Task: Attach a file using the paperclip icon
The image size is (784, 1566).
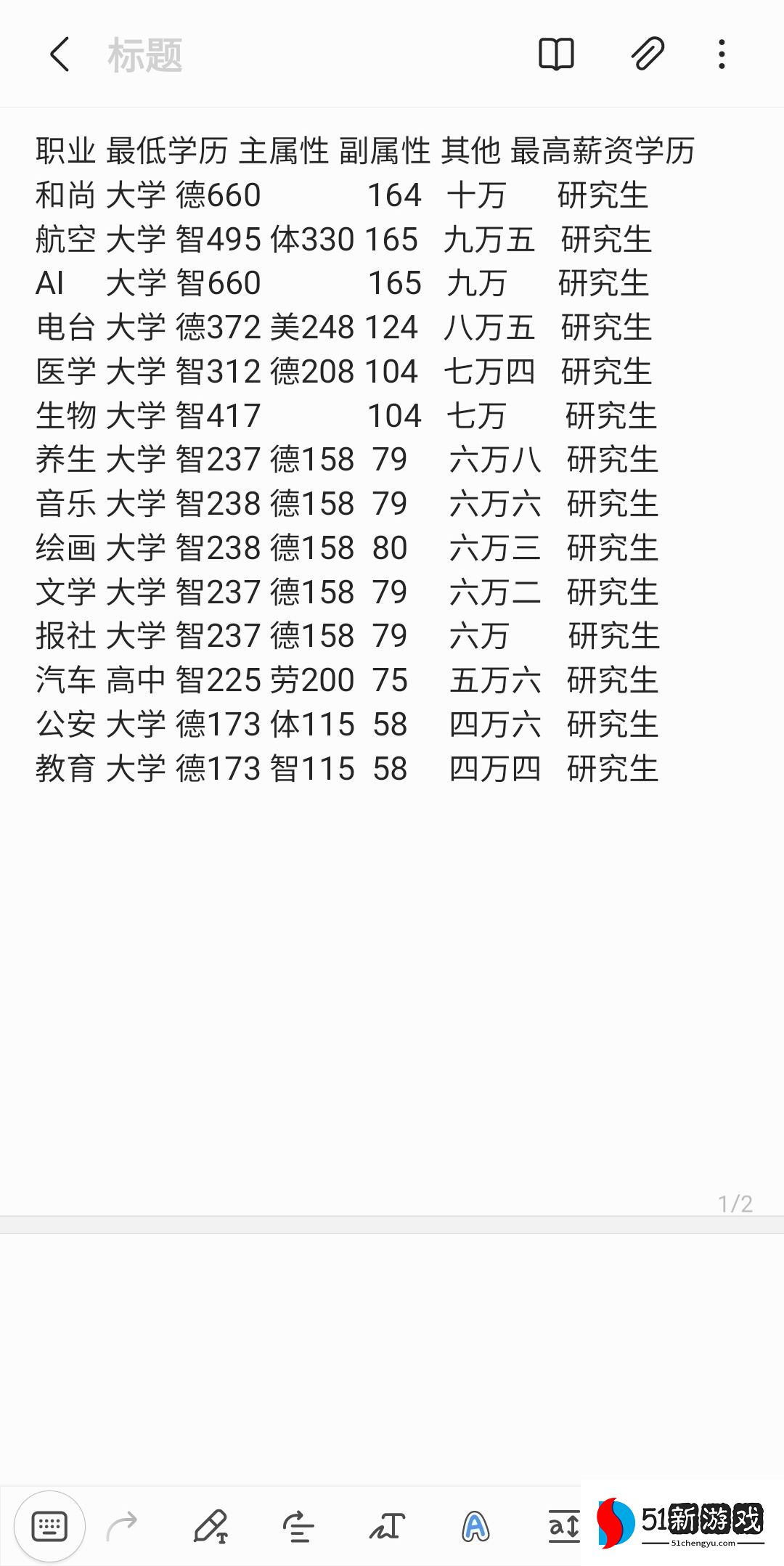Action: tap(648, 54)
